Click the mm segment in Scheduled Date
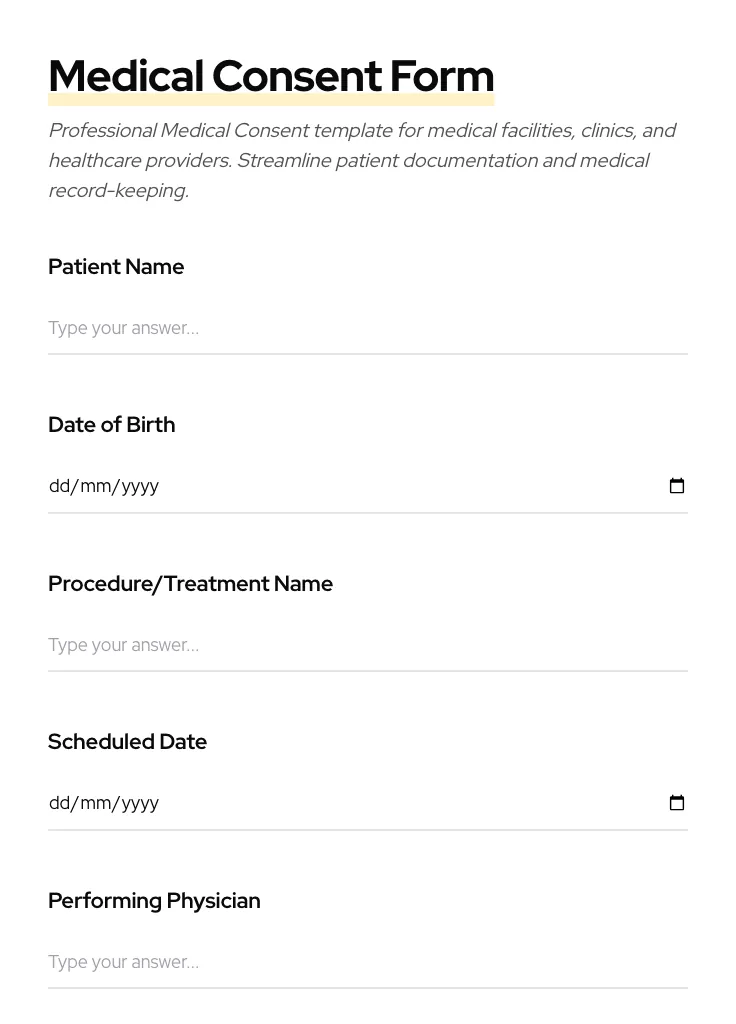The height and width of the screenshot is (1024, 736). (93, 803)
